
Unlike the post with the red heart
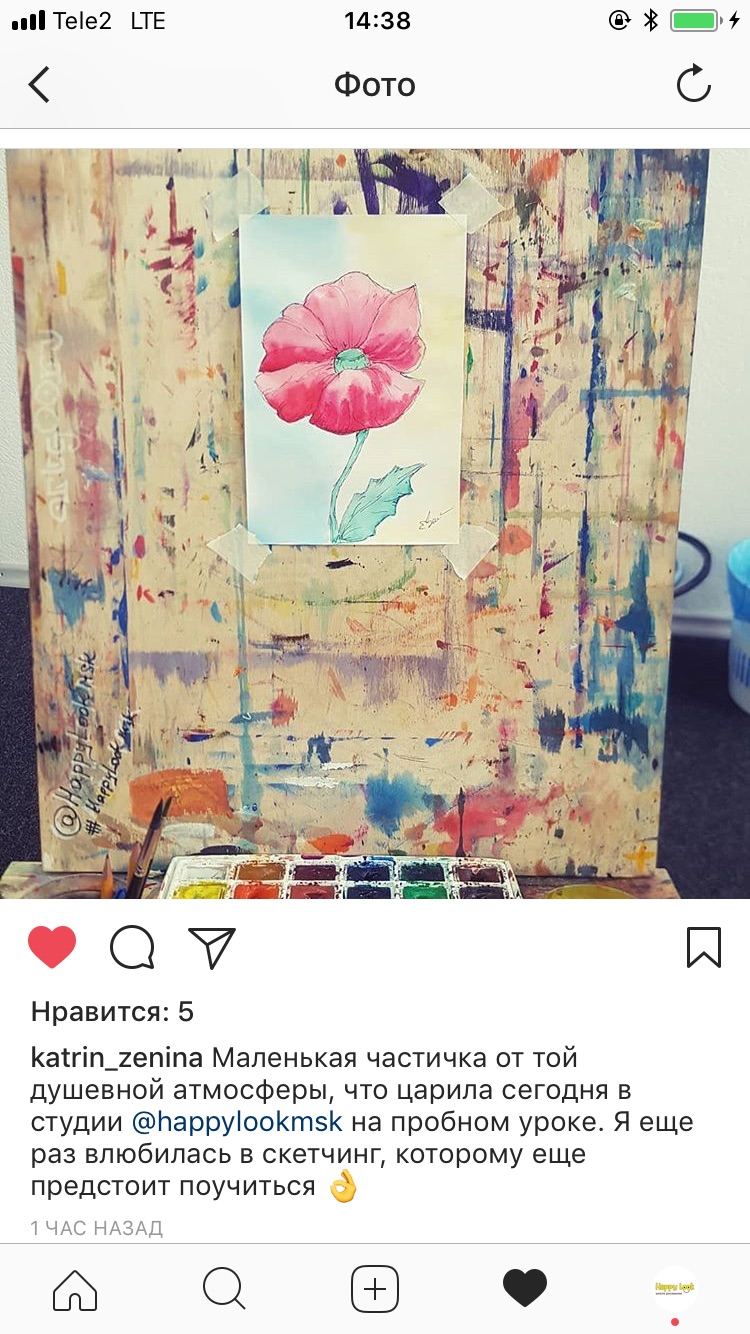point(52,946)
